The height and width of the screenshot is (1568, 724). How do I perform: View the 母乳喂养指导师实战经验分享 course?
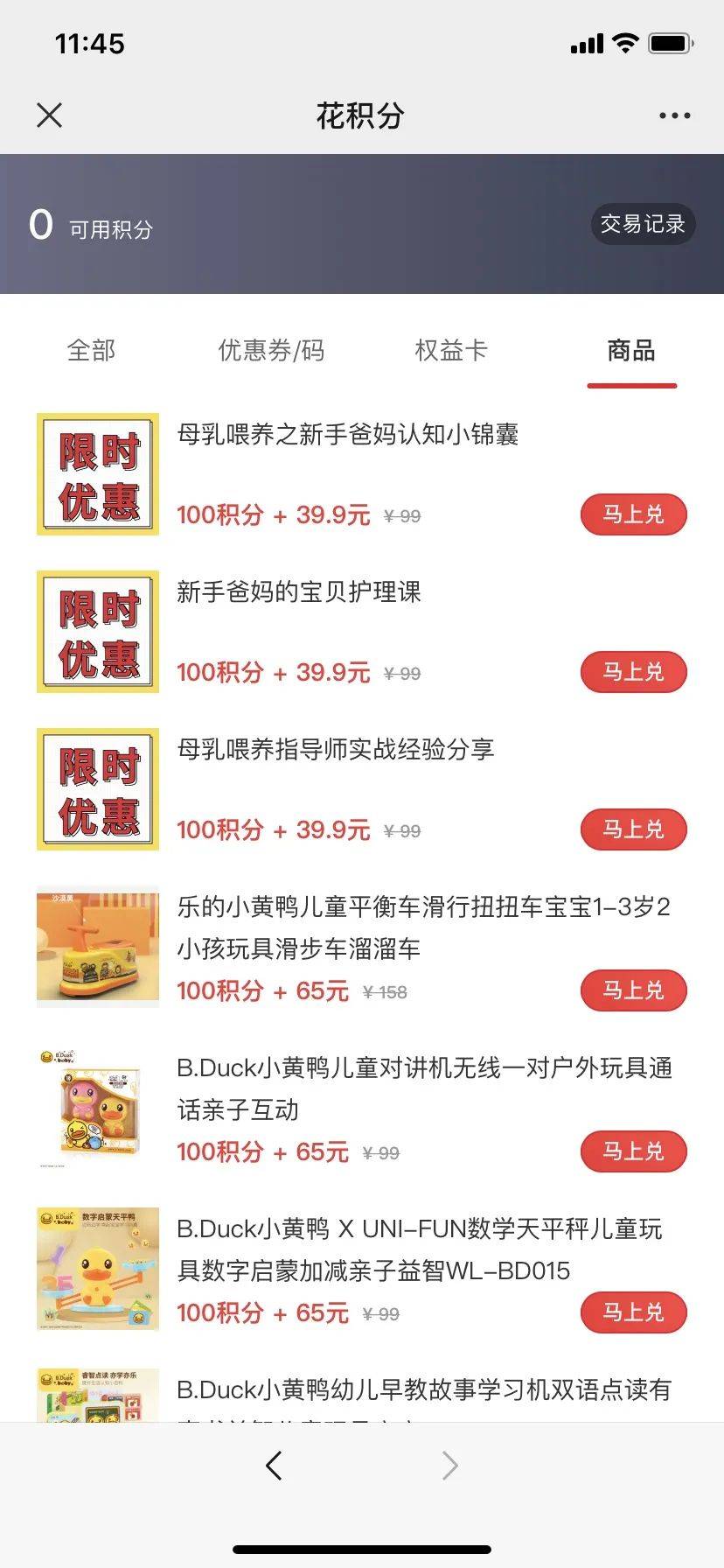336,750
